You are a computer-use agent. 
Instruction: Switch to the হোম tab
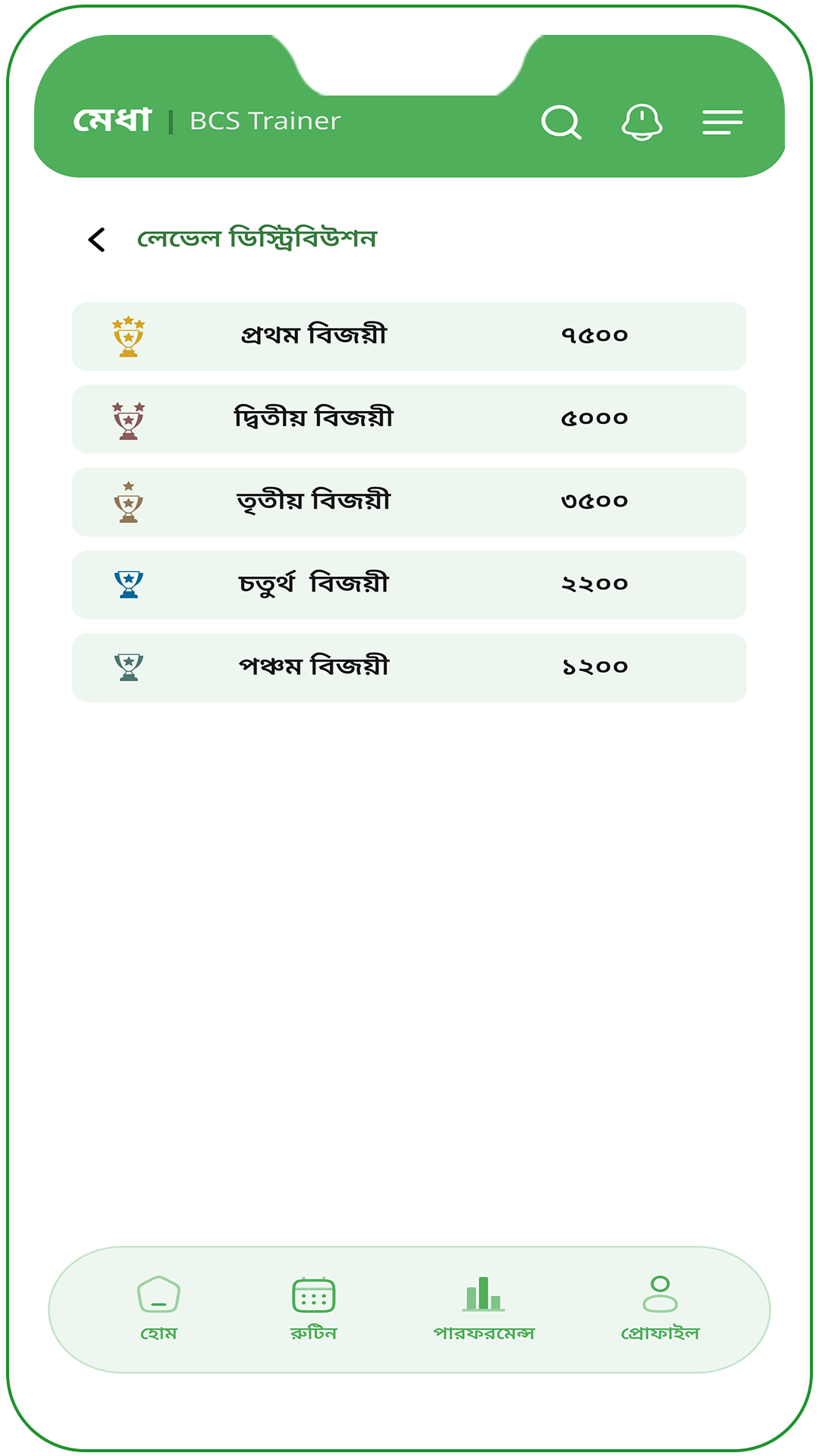[158, 1309]
